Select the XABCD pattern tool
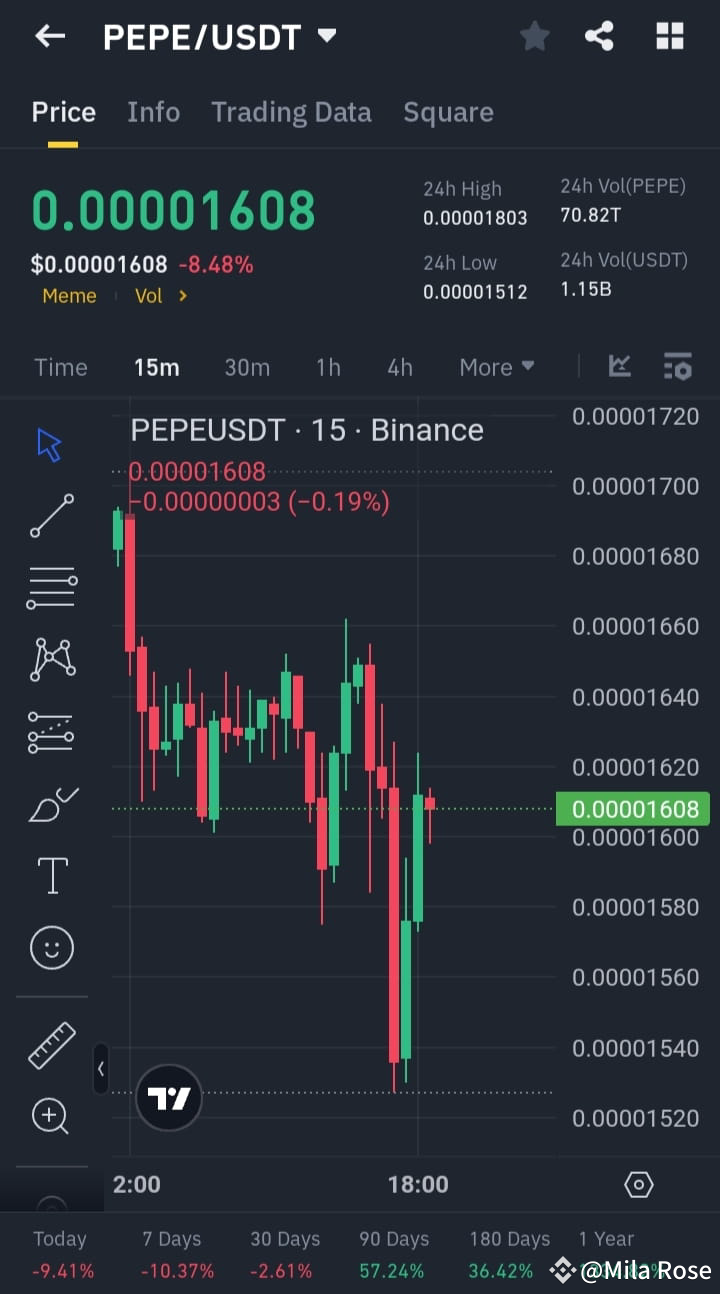This screenshot has width=720, height=1294. (x=51, y=658)
